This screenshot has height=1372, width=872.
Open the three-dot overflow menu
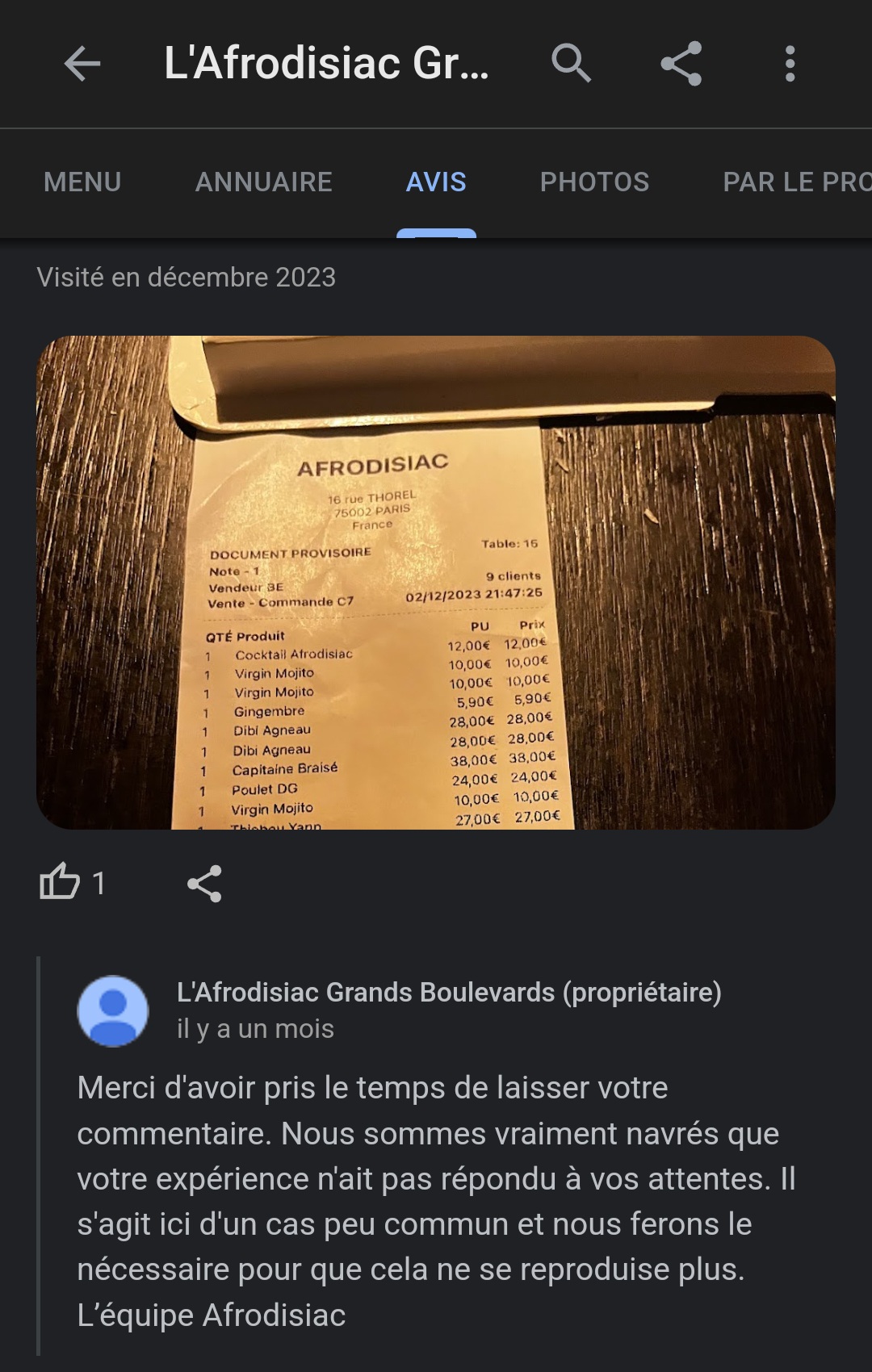point(790,64)
